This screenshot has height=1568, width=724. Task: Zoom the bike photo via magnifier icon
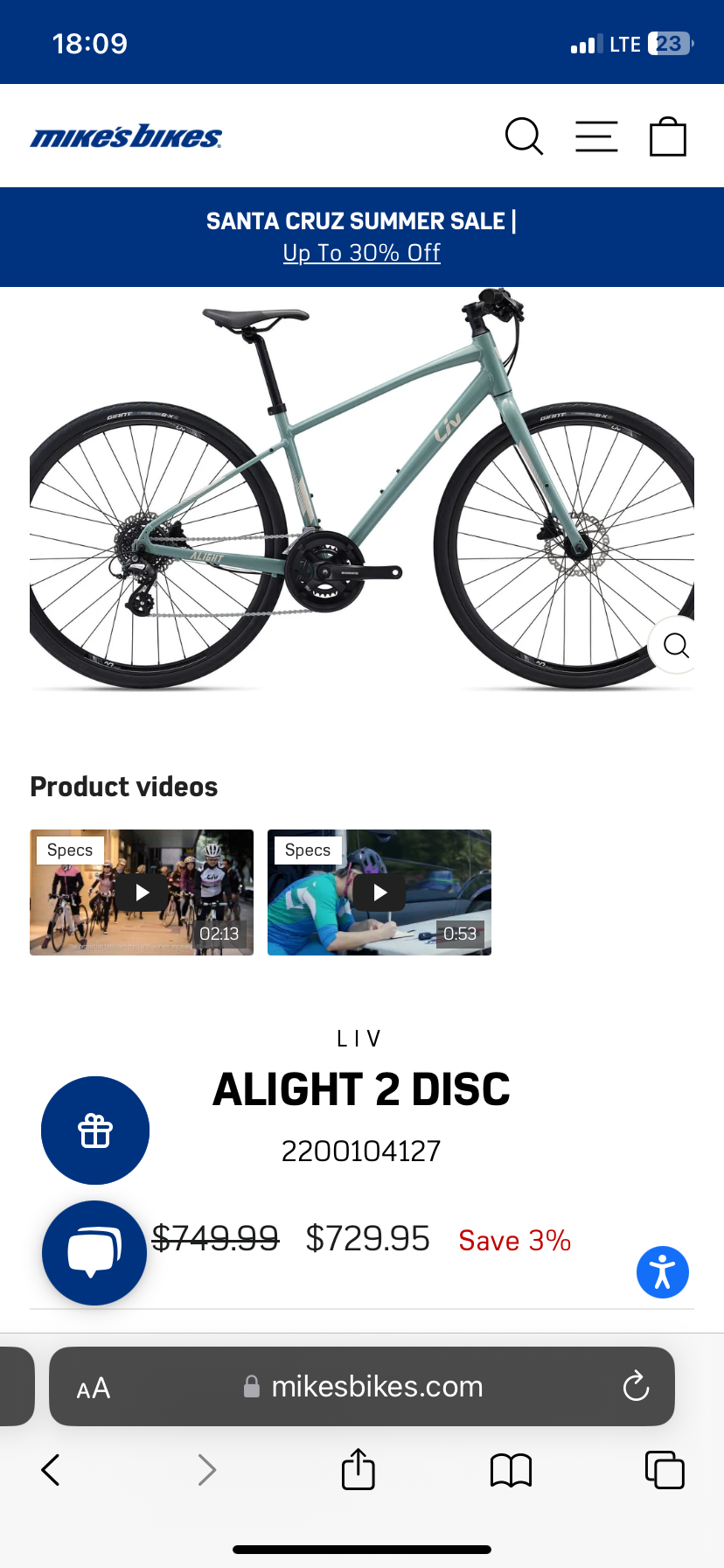675,646
